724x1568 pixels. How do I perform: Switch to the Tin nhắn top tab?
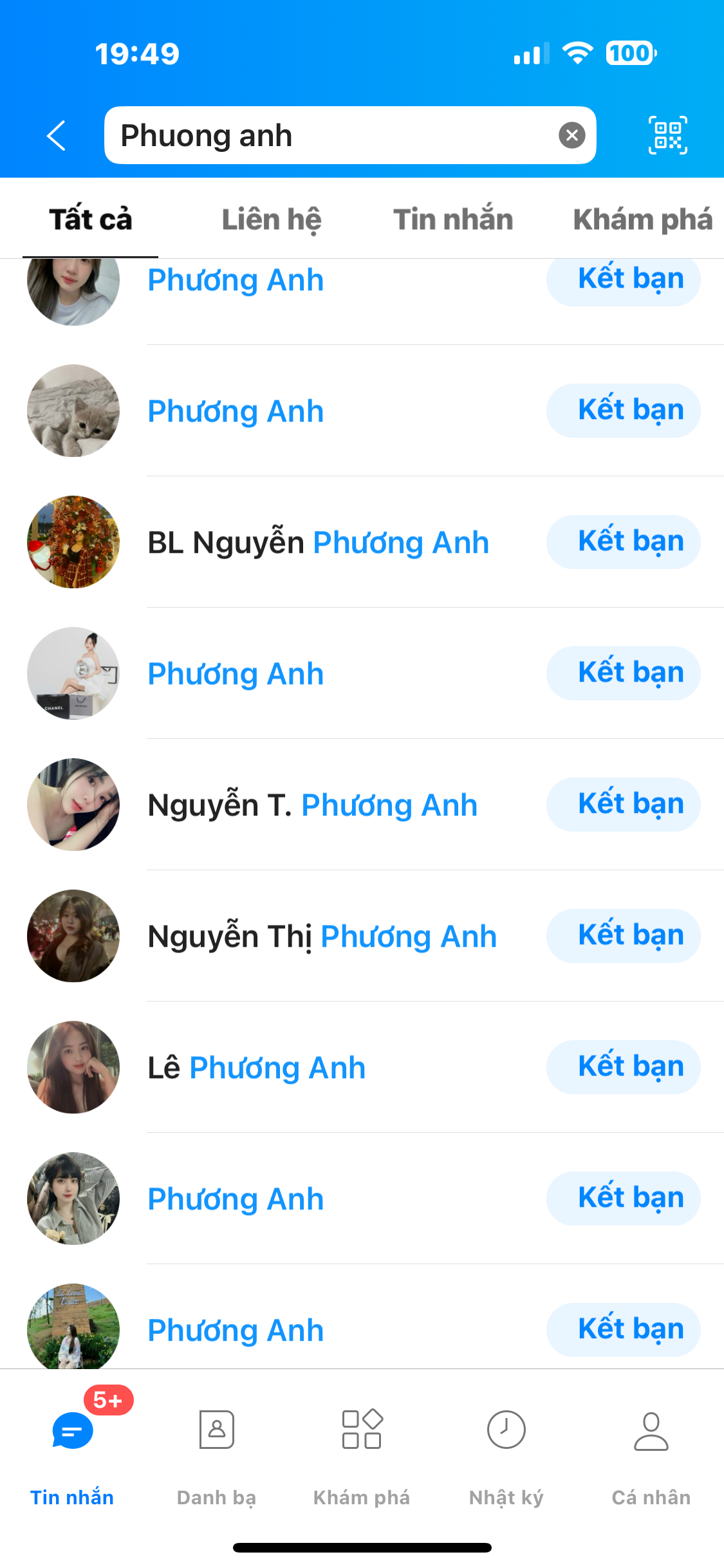pyautogui.click(x=453, y=219)
